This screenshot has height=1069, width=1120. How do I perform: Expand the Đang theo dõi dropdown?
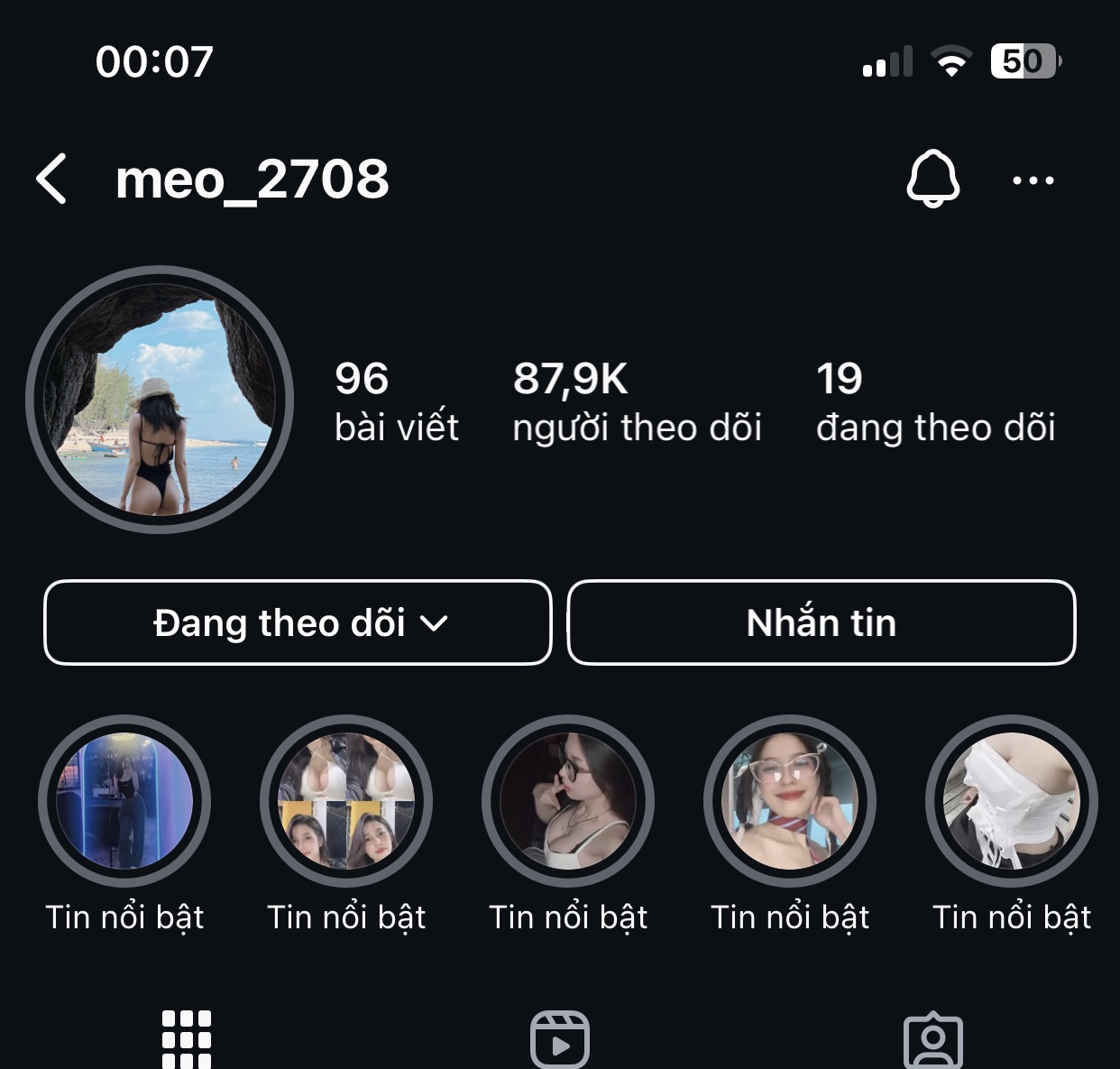click(298, 622)
